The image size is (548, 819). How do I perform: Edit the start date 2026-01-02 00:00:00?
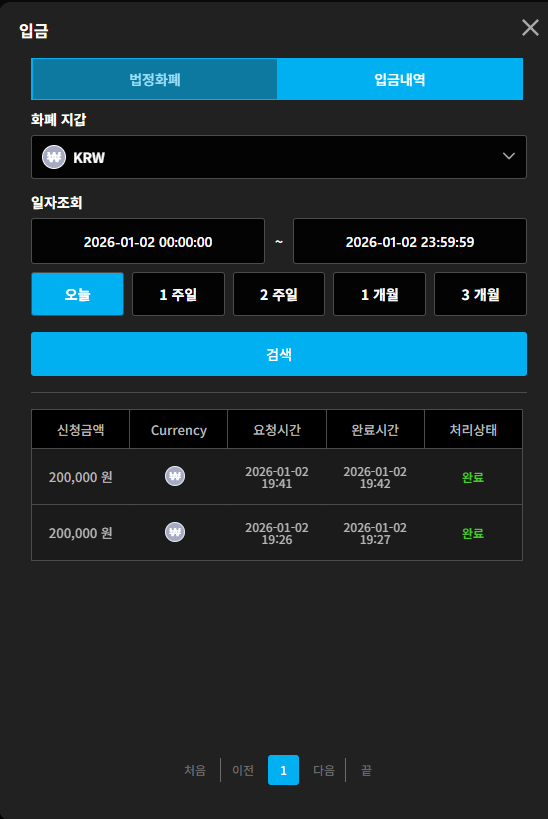point(148,241)
